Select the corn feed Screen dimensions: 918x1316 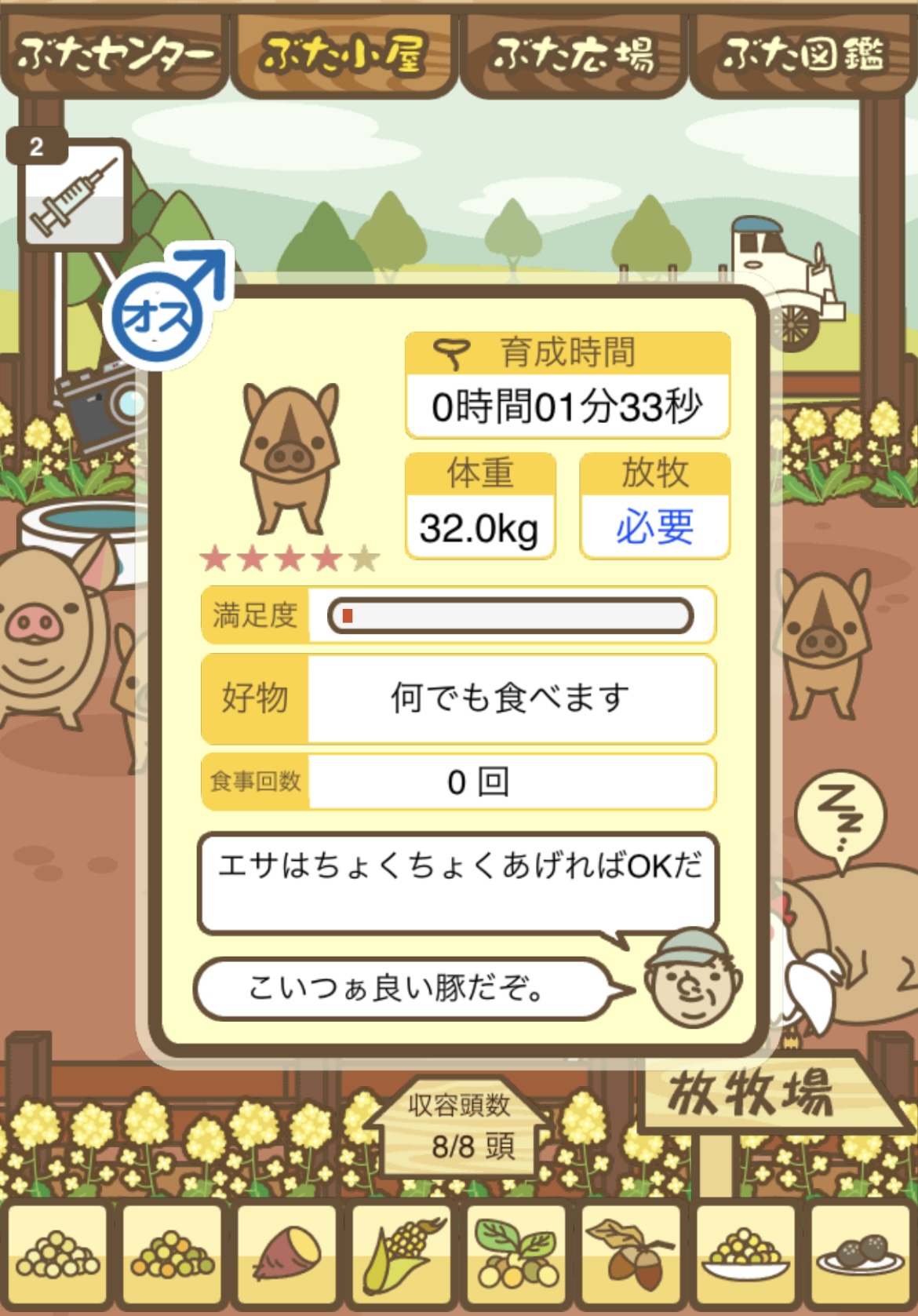pos(402,1256)
